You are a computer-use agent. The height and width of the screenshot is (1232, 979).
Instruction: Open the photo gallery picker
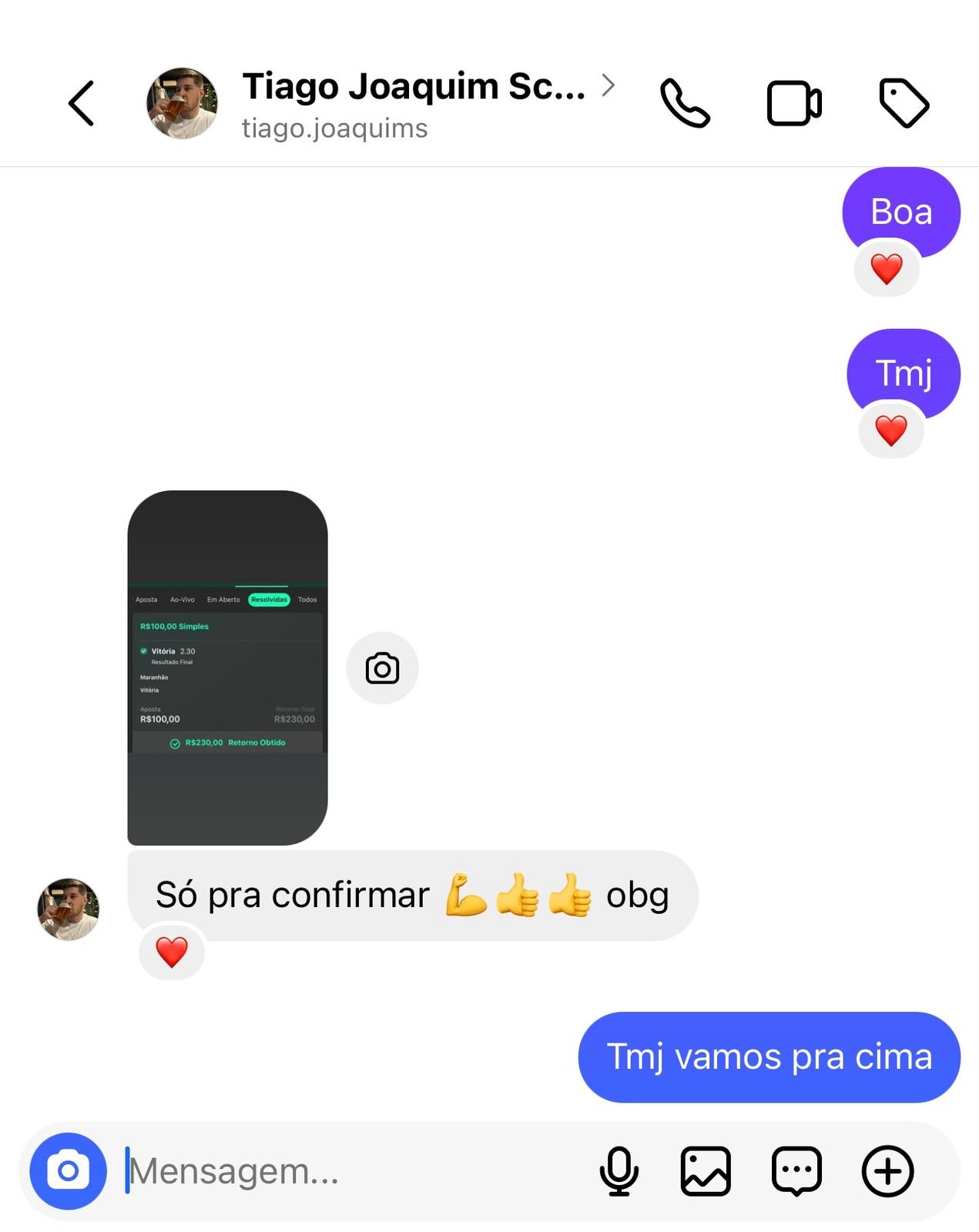coord(706,1171)
